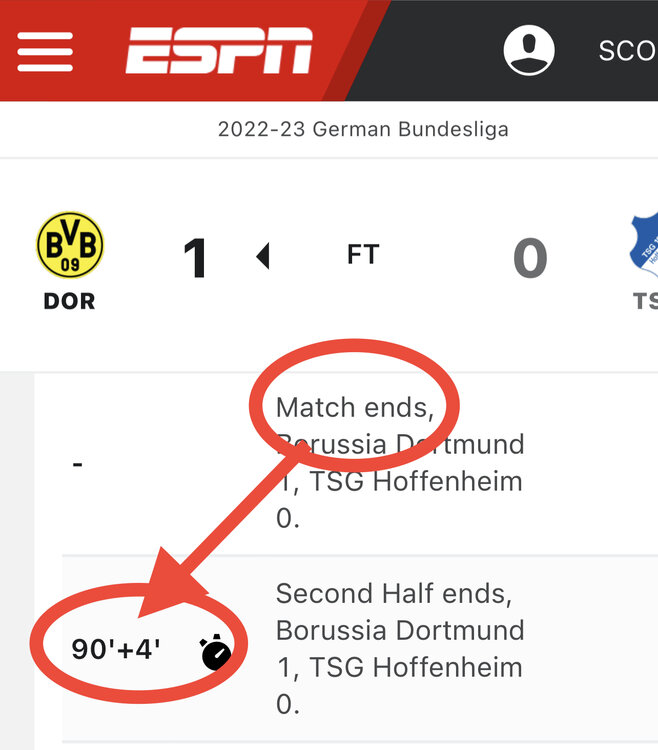Go to the ESPN home page via its logo

pos(219,50)
